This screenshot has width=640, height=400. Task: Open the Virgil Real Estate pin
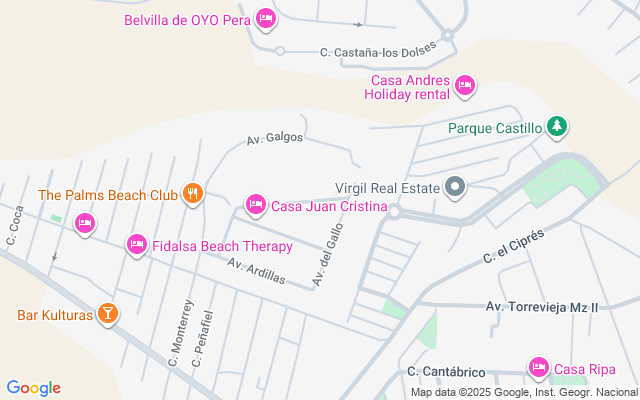coord(455,186)
